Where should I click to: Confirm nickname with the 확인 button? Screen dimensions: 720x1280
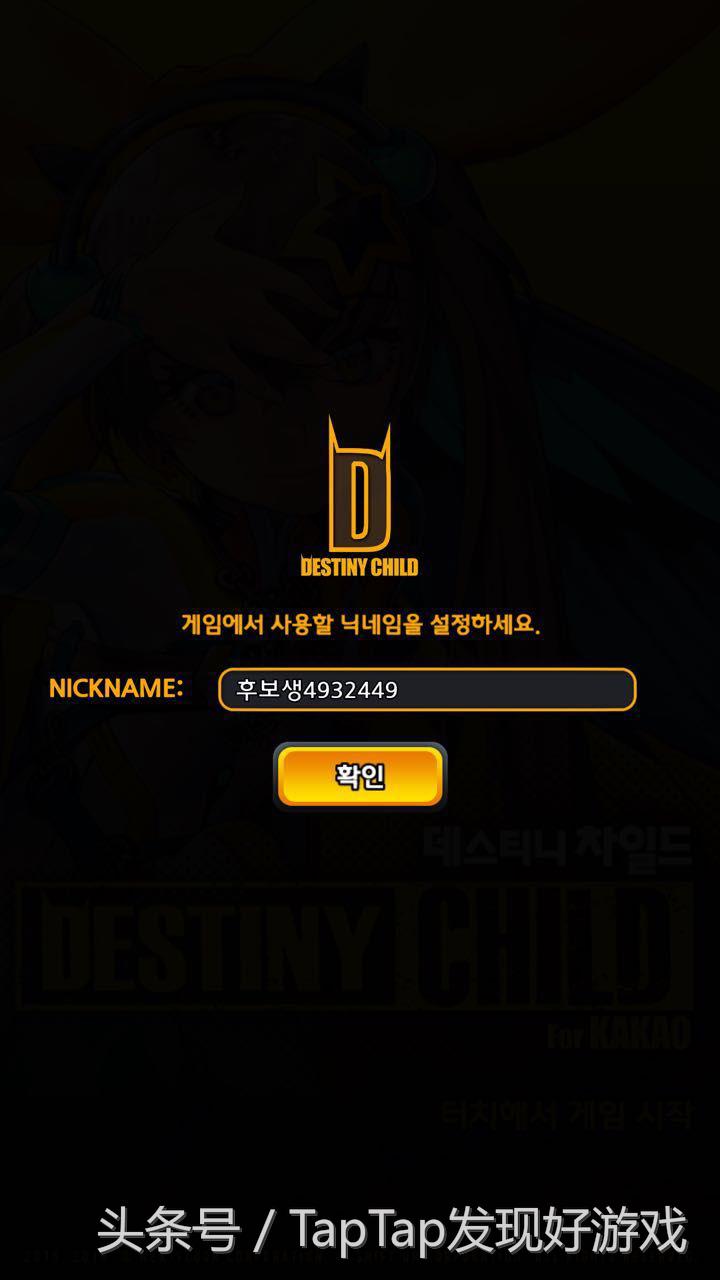point(360,776)
